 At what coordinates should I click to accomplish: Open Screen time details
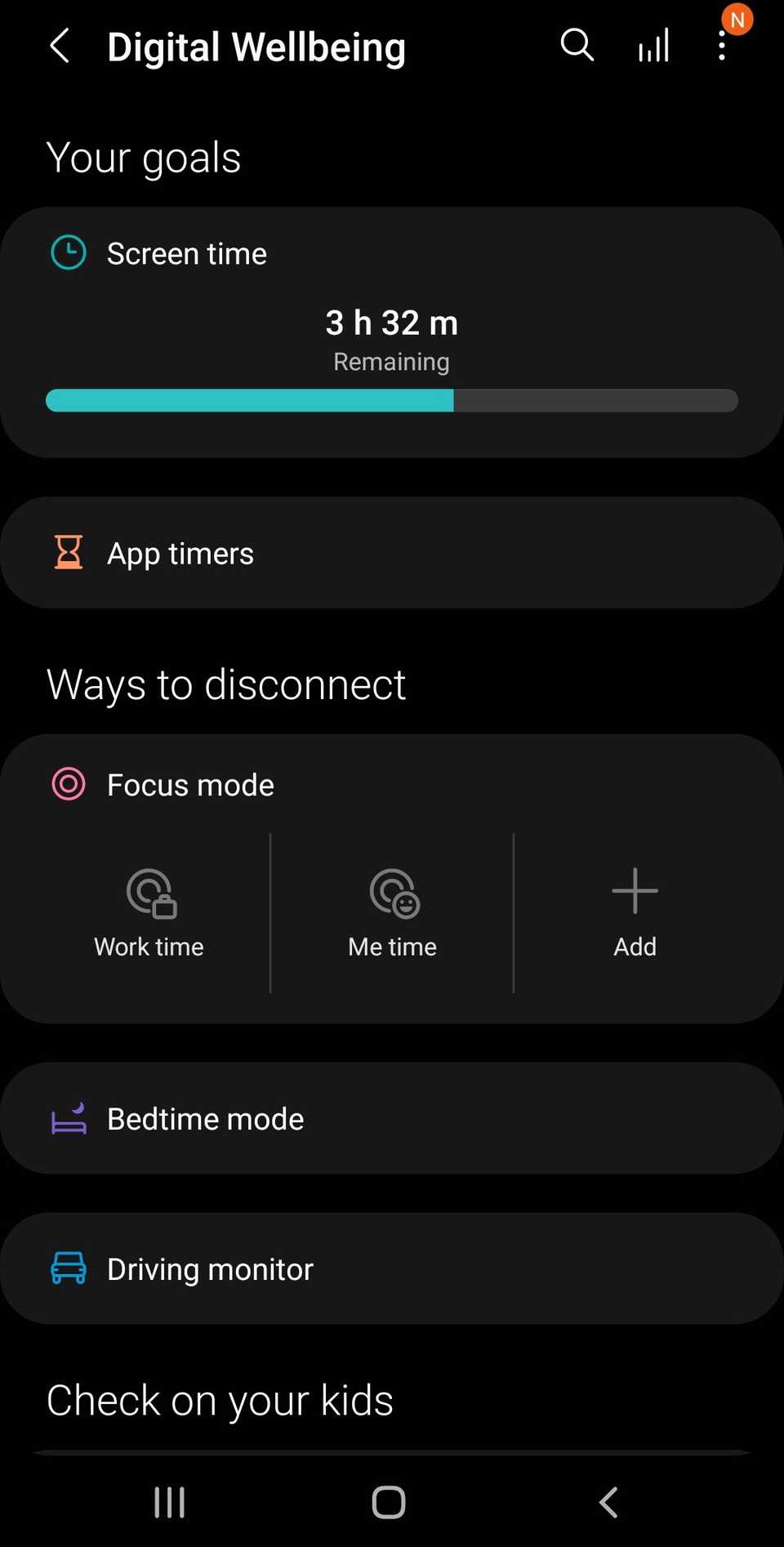point(392,327)
